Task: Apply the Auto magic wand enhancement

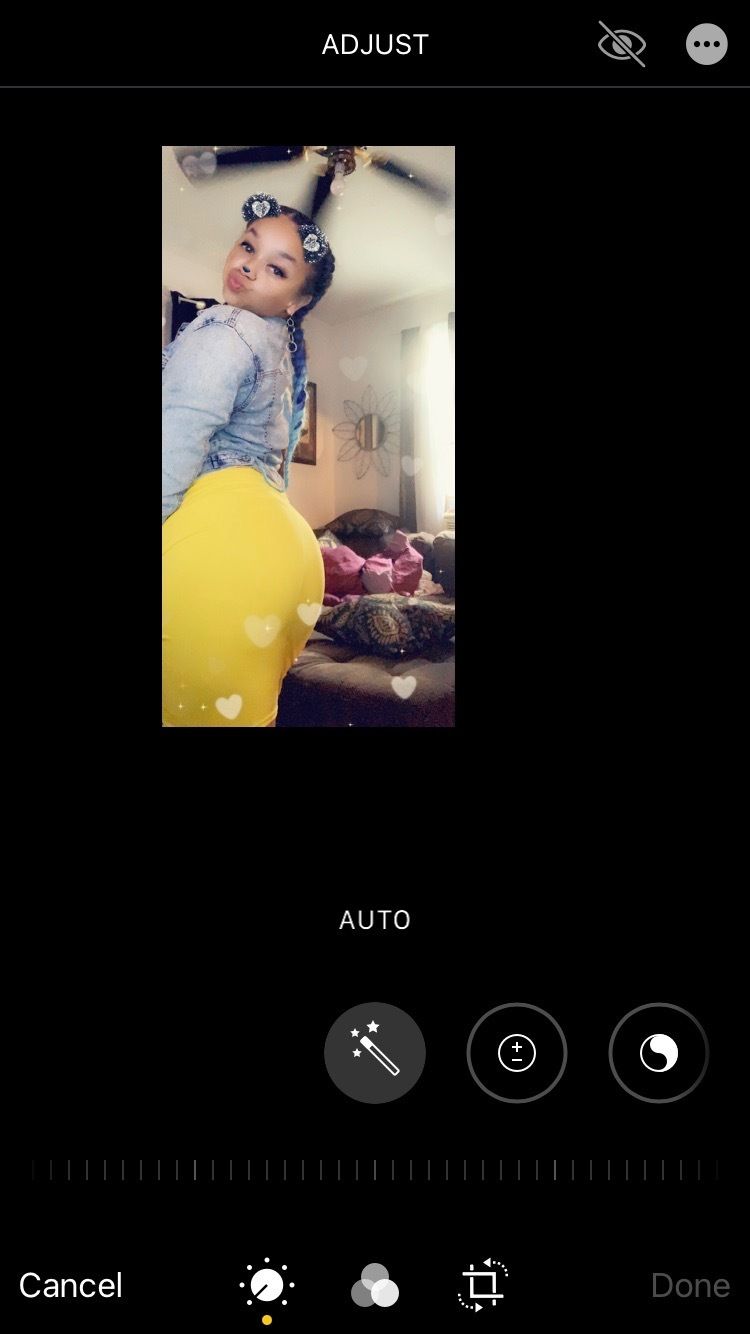Action: (375, 1053)
